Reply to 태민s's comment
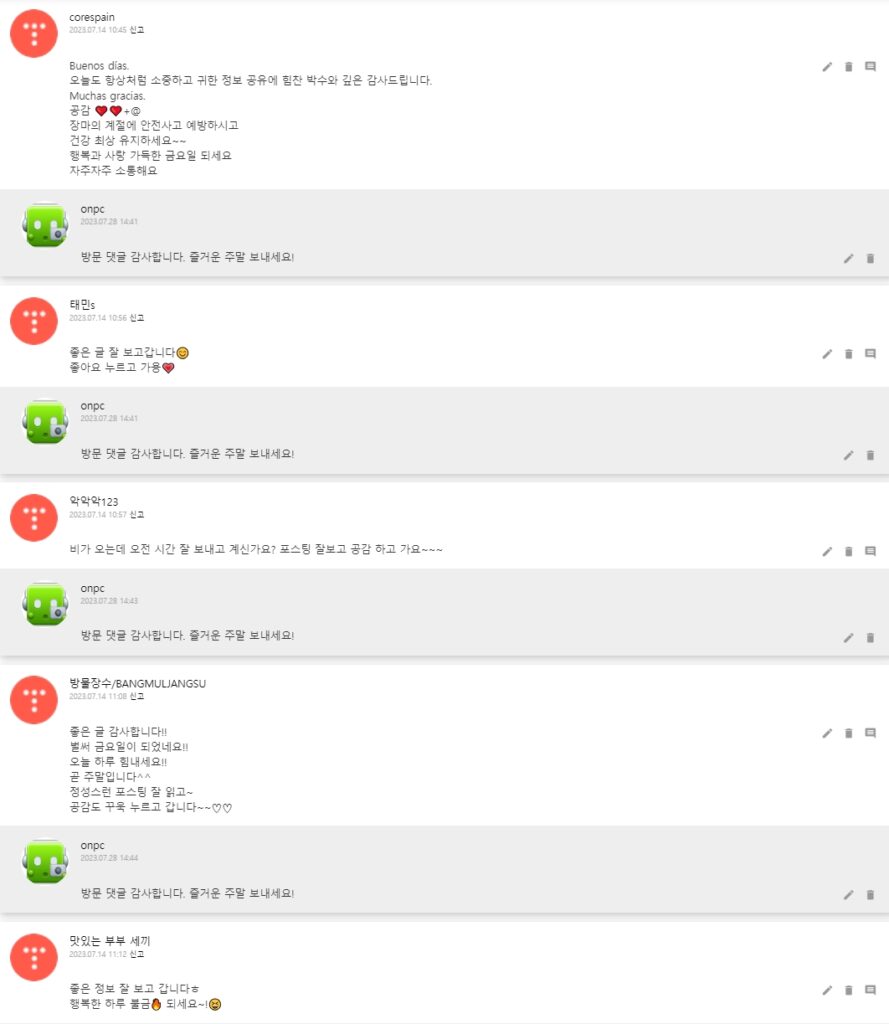 [x=870, y=354]
